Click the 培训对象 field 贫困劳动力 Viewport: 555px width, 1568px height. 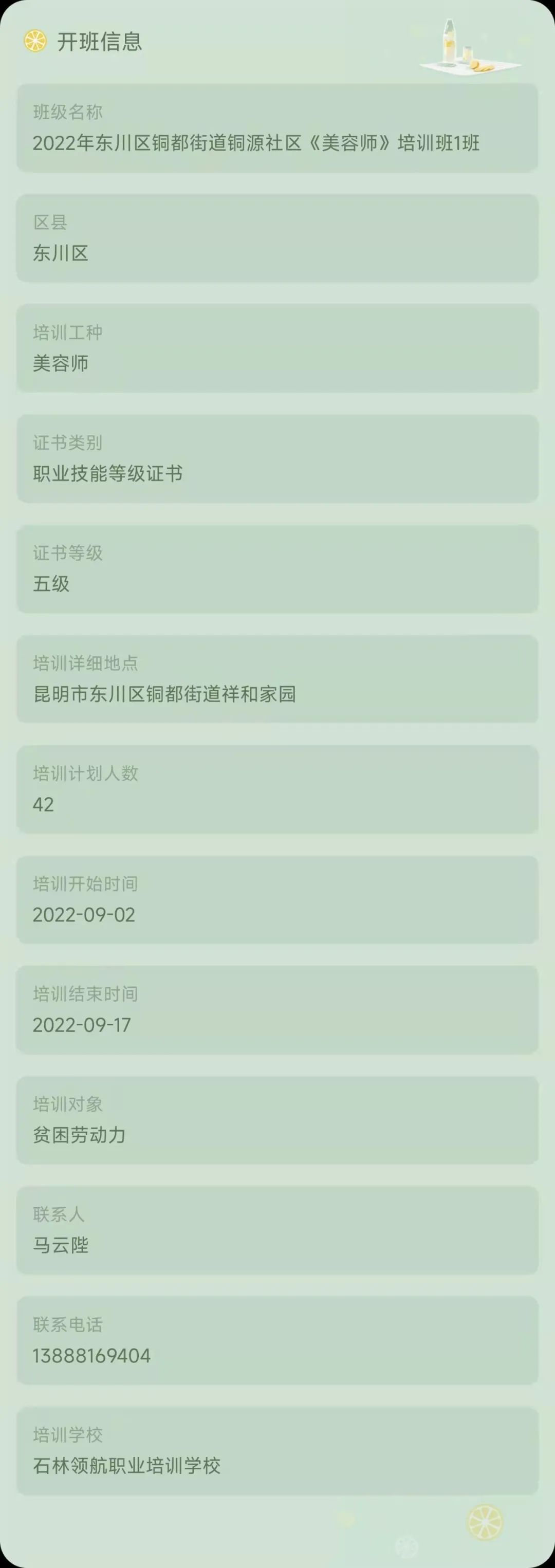[277, 1120]
